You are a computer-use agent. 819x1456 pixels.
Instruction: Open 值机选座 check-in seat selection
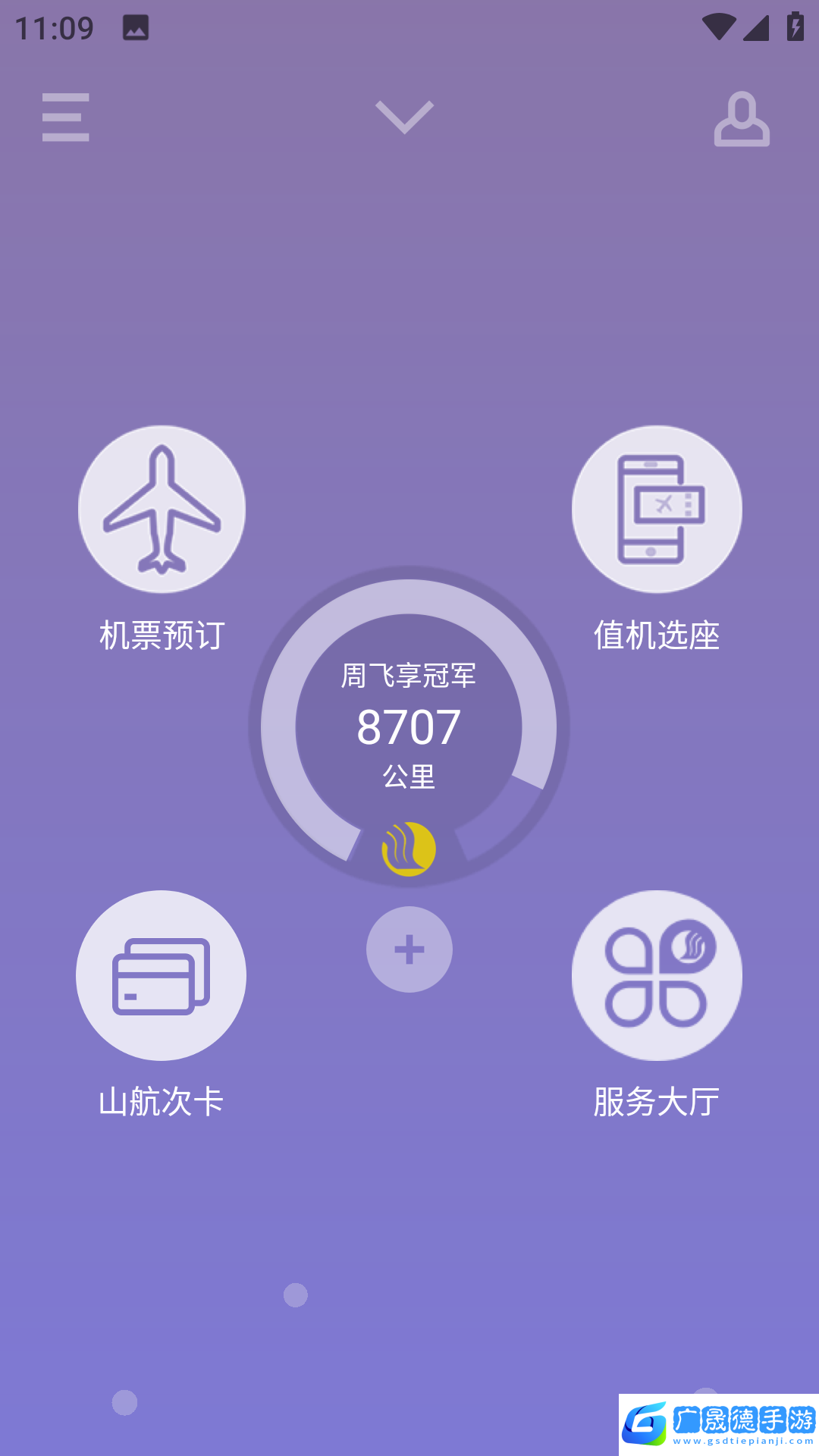coord(657,510)
